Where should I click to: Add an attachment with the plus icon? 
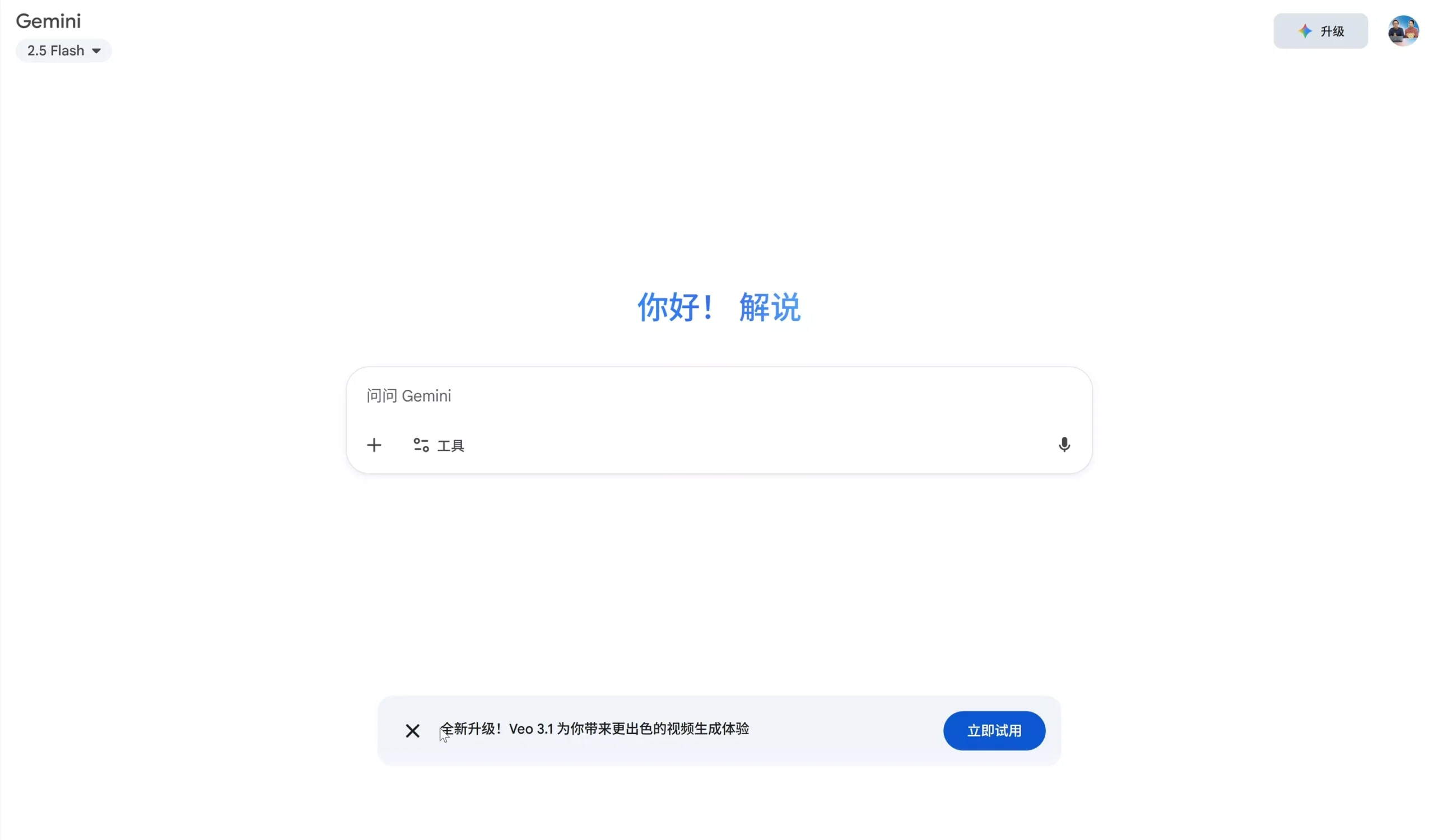(x=374, y=445)
